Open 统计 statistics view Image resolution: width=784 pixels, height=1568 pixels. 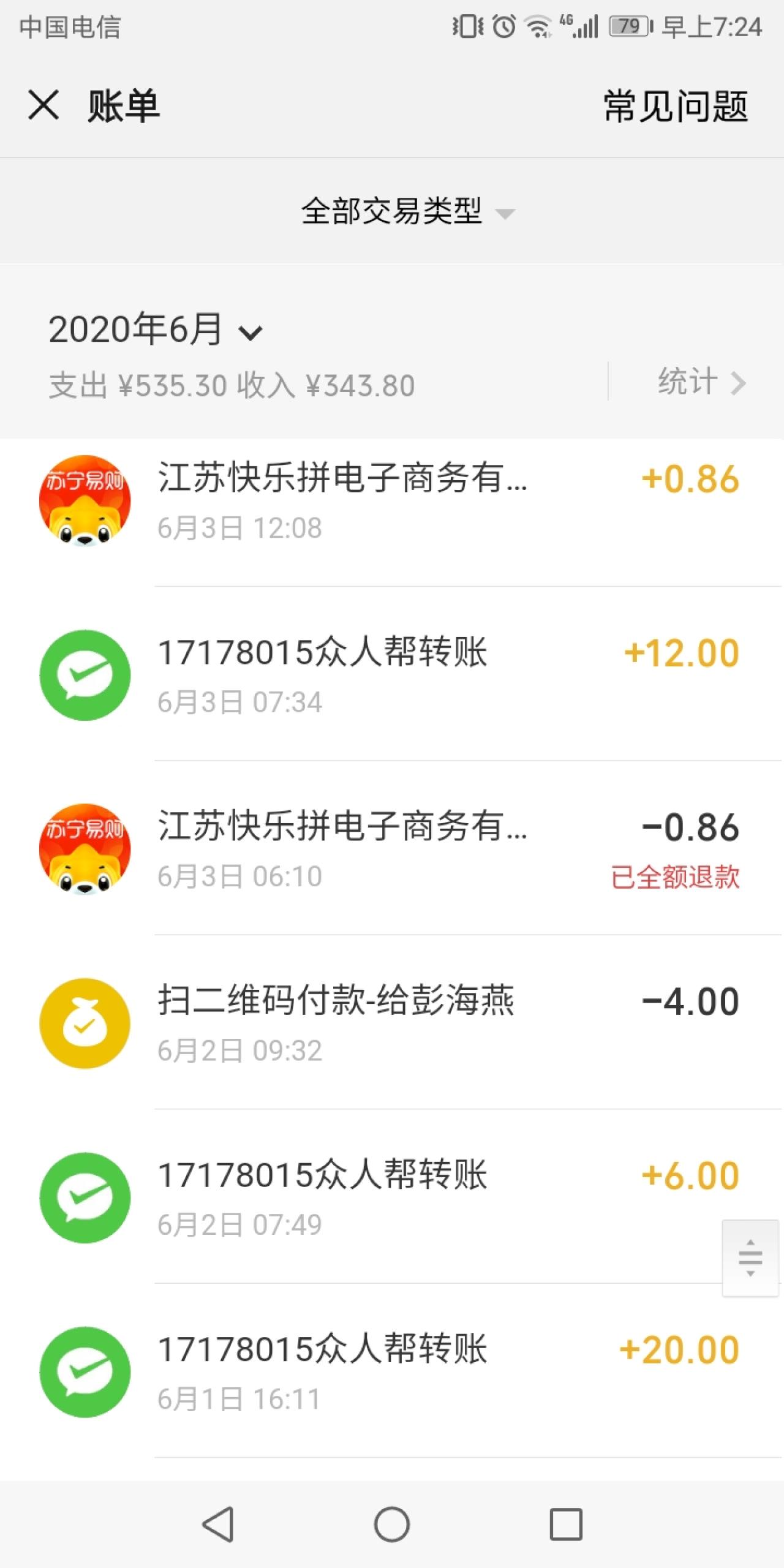(701, 382)
